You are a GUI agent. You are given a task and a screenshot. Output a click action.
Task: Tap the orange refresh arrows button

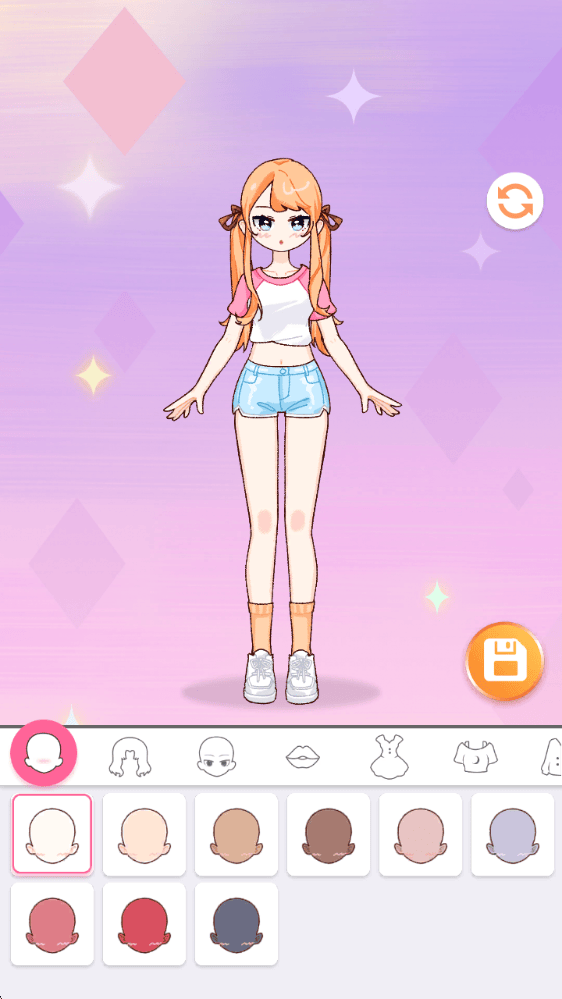click(515, 201)
